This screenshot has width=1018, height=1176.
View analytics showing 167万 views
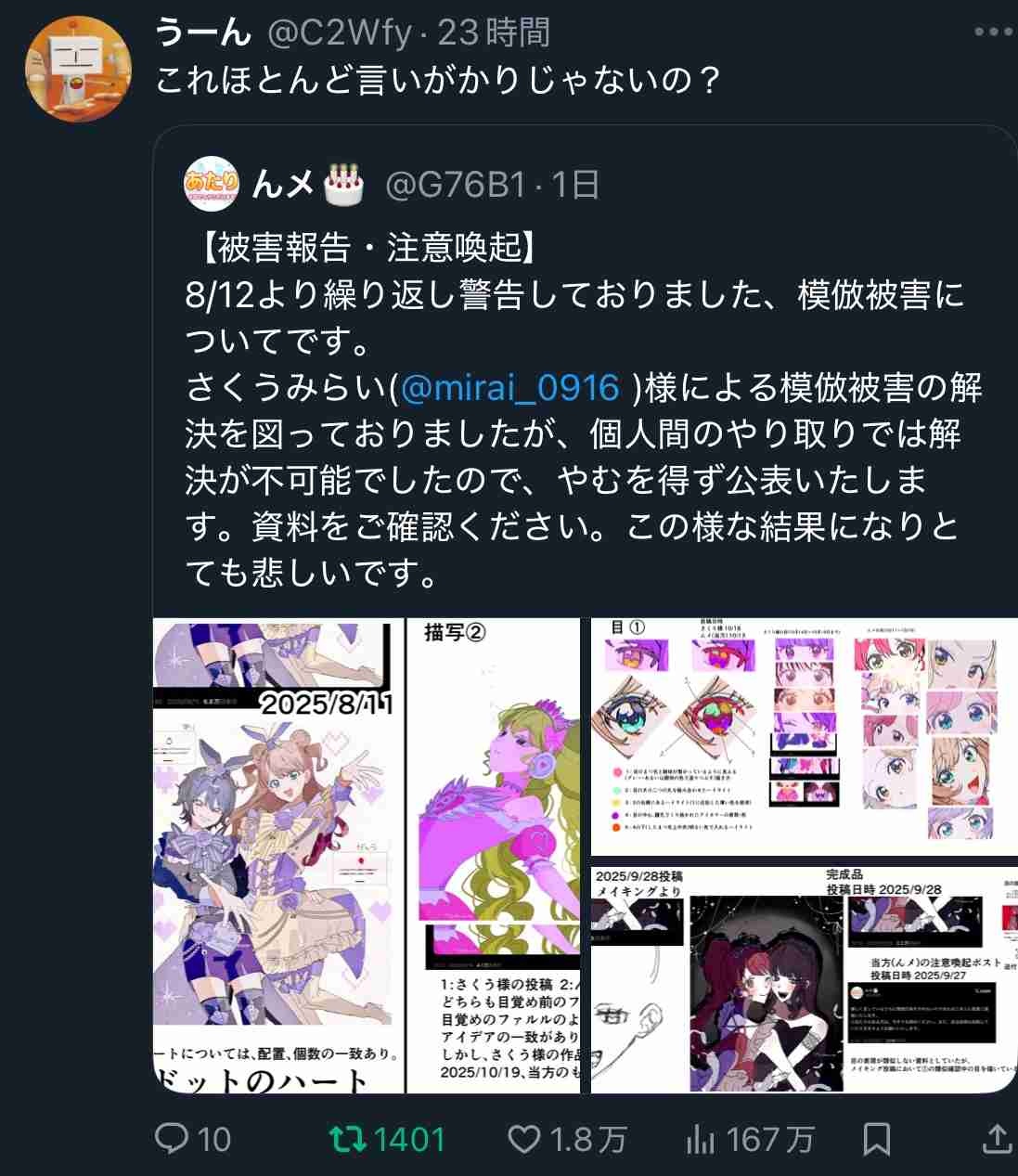[749, 1139]
